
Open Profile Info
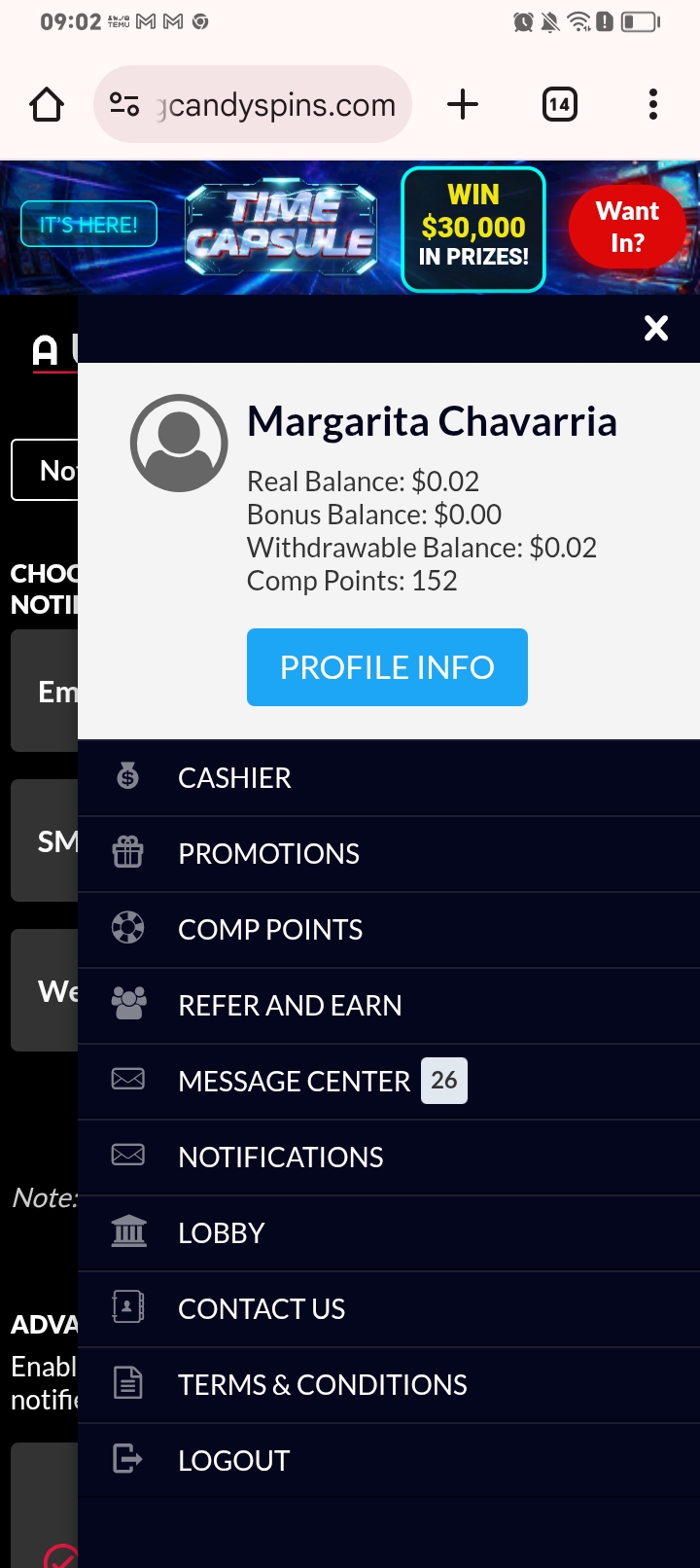pyautogui.click(x=387, y=667)
